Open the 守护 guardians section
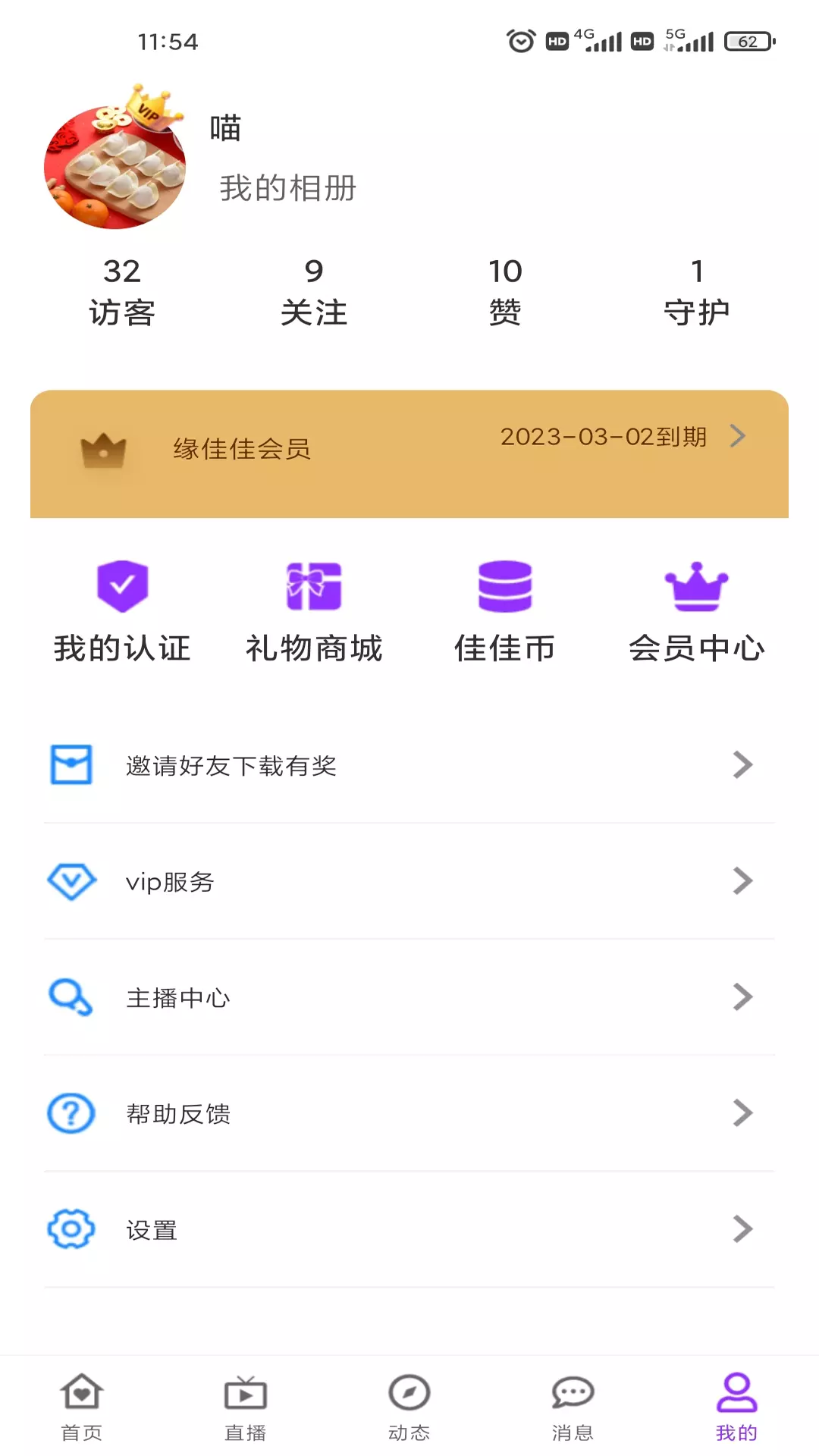819x1456 pixels. (x=697, y=292)
